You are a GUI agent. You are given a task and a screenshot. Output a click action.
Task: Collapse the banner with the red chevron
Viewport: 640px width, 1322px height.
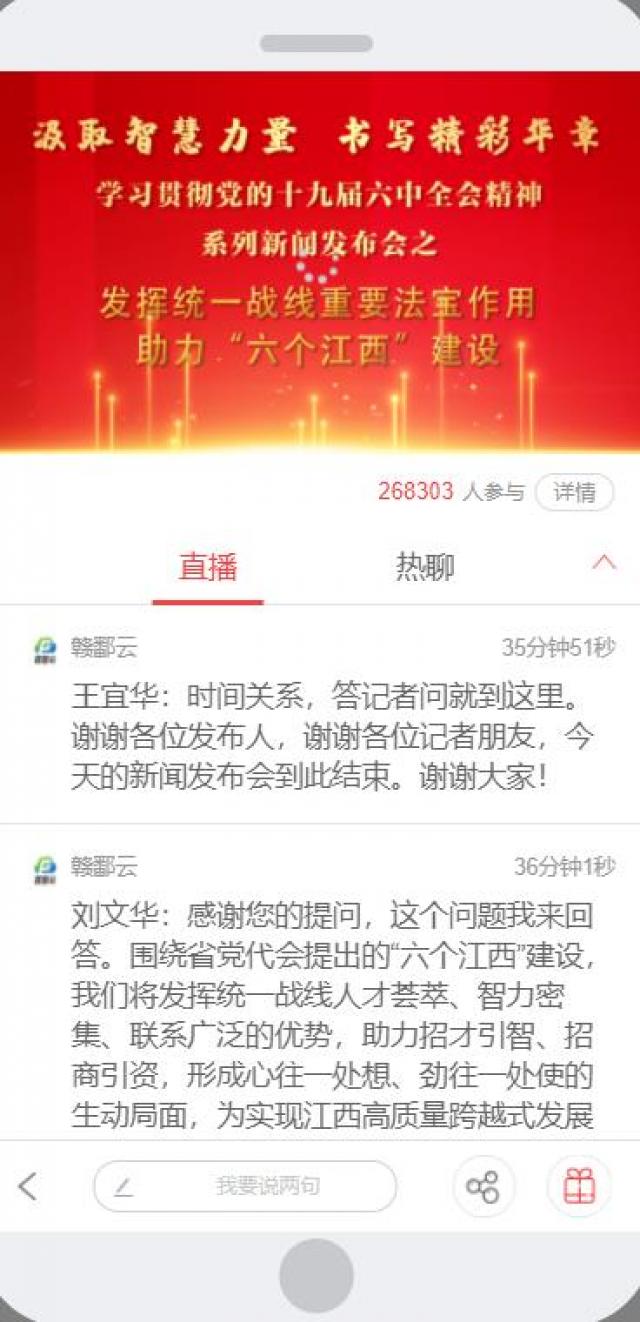(x=604, y=563)
